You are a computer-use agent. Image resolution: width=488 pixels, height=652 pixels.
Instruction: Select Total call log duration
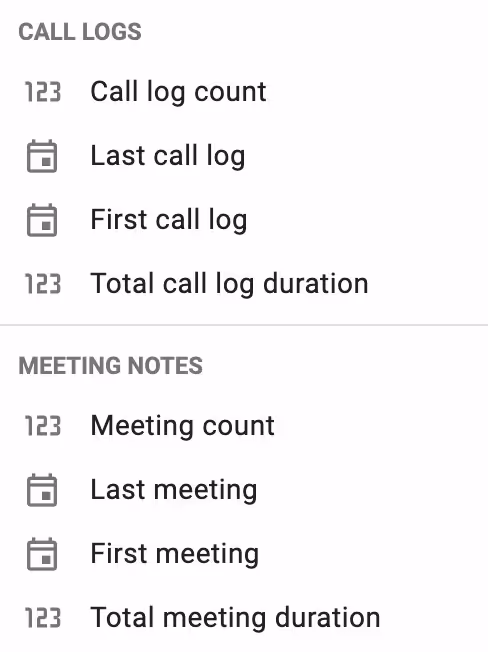[x=244, y=284]
